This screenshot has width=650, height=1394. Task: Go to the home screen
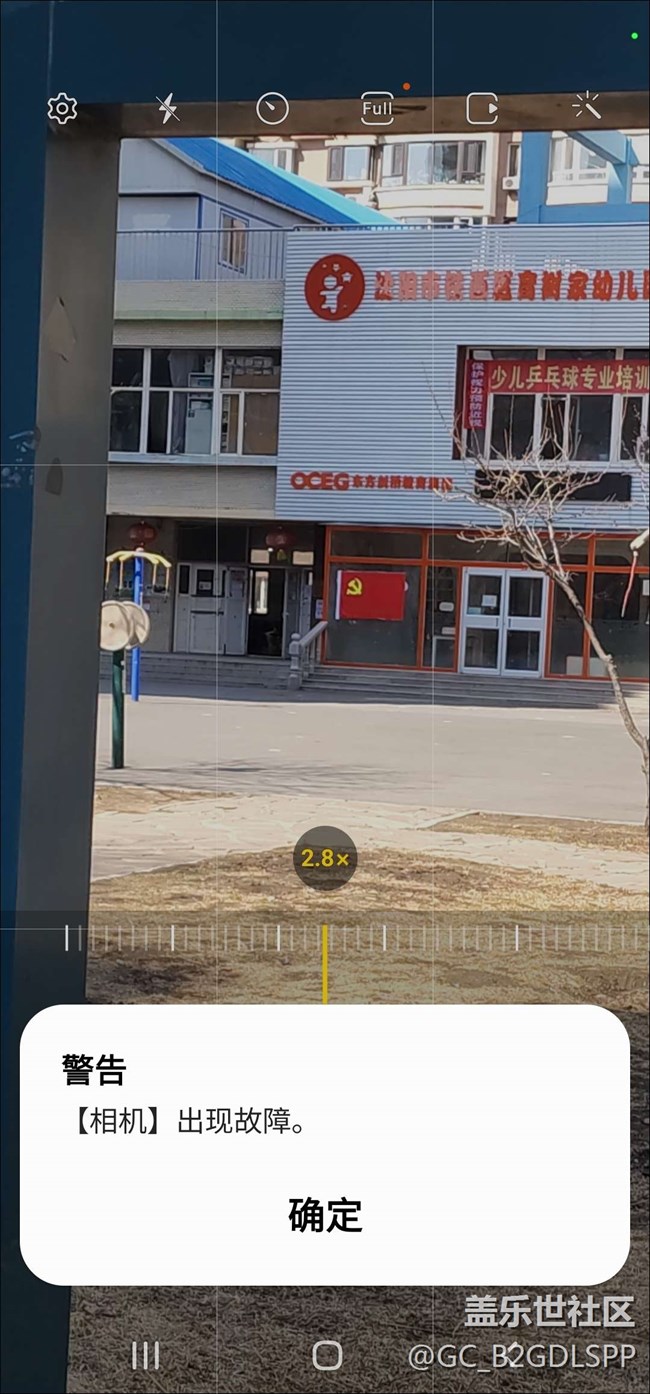[327, 1355]
